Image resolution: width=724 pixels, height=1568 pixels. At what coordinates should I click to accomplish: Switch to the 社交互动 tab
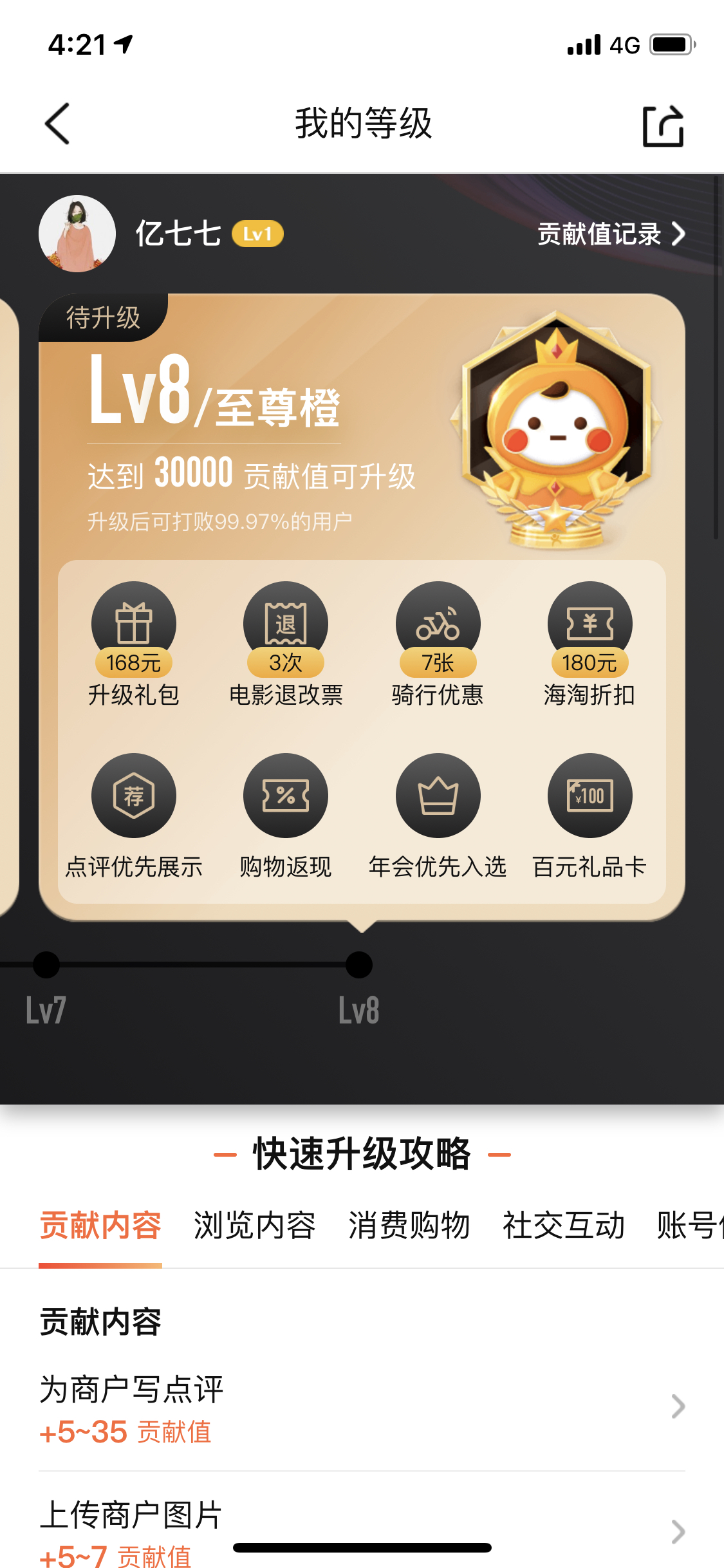tap(564, 1226)
